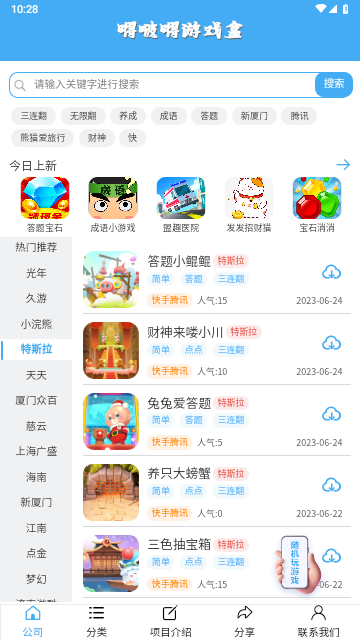Viewport: 360px width, 640px height.
Task: Open the 成语小游戏 game tile
Action: (x=113, y=205)
